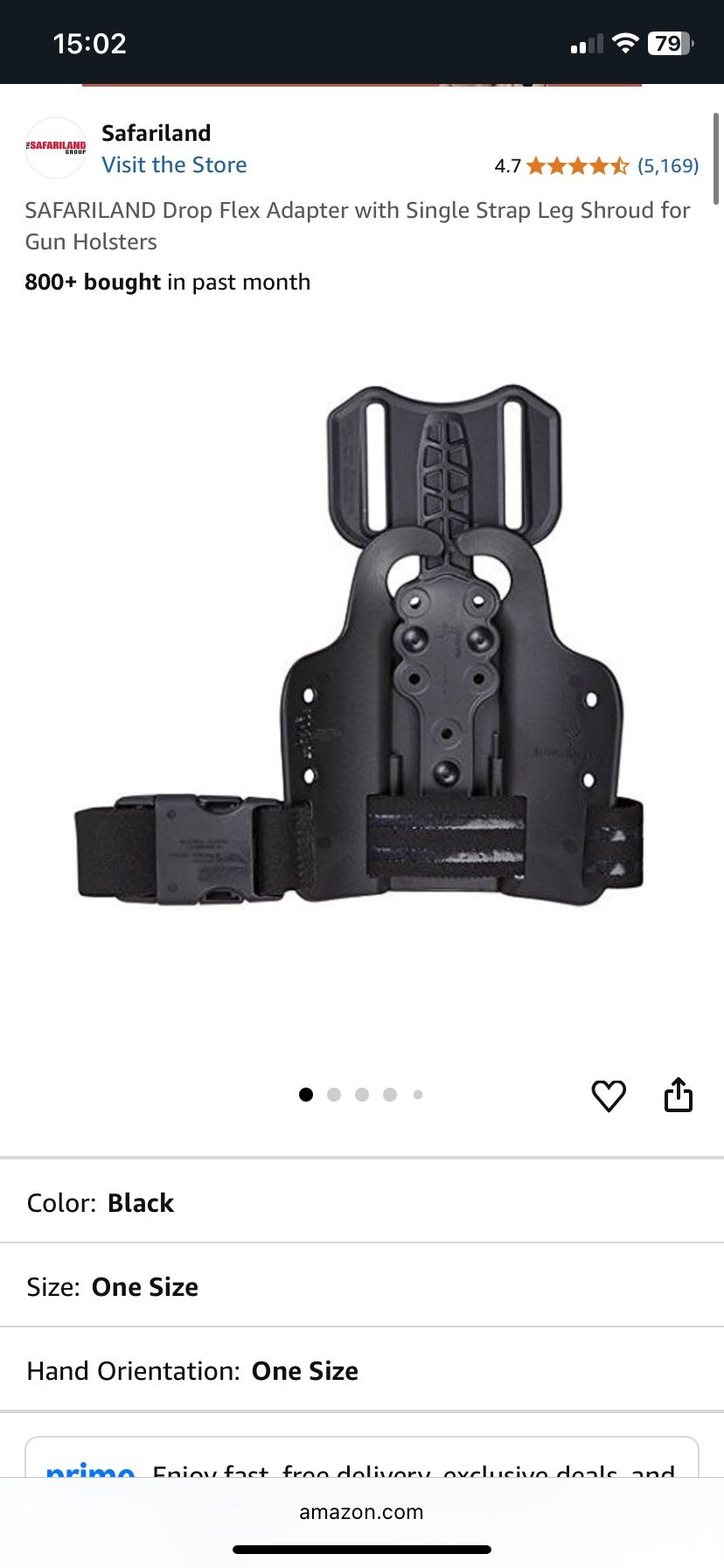Select the last carousel dot

(418, 1095)
